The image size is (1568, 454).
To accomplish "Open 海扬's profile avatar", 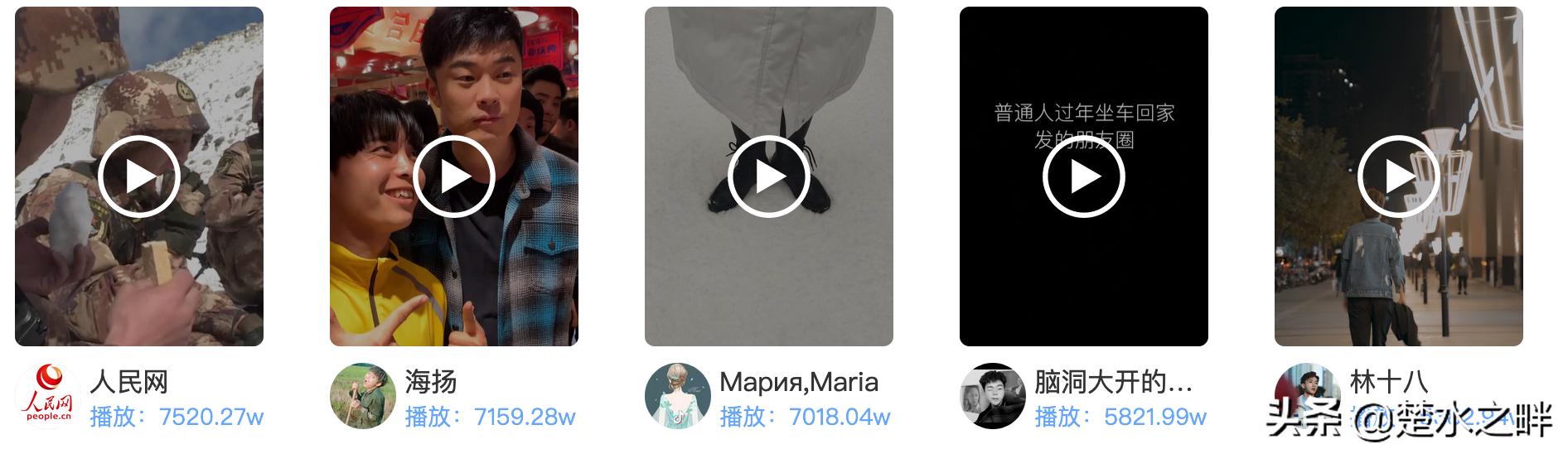I will (362, 396).
